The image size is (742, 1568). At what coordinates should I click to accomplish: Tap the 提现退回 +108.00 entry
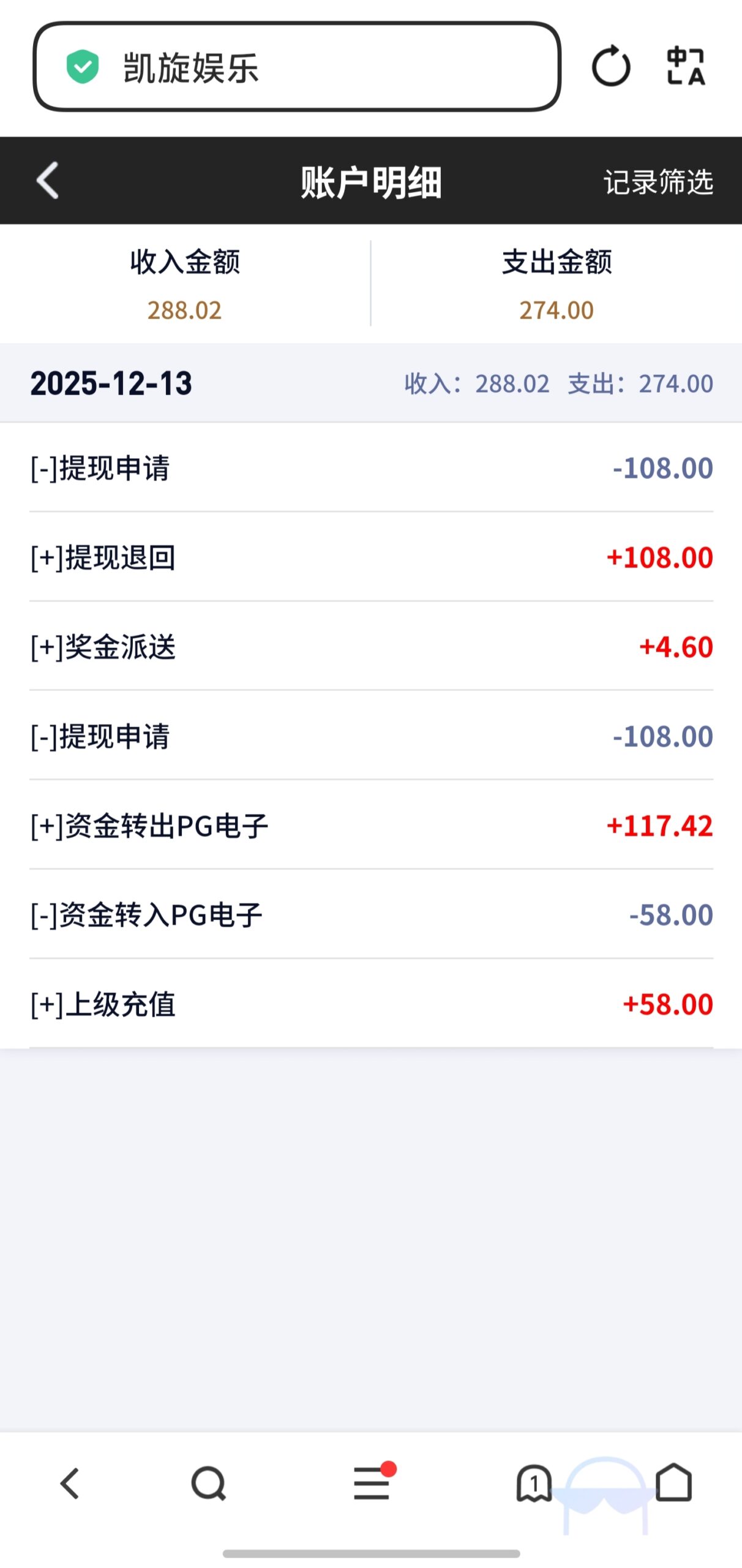point(371,557)
